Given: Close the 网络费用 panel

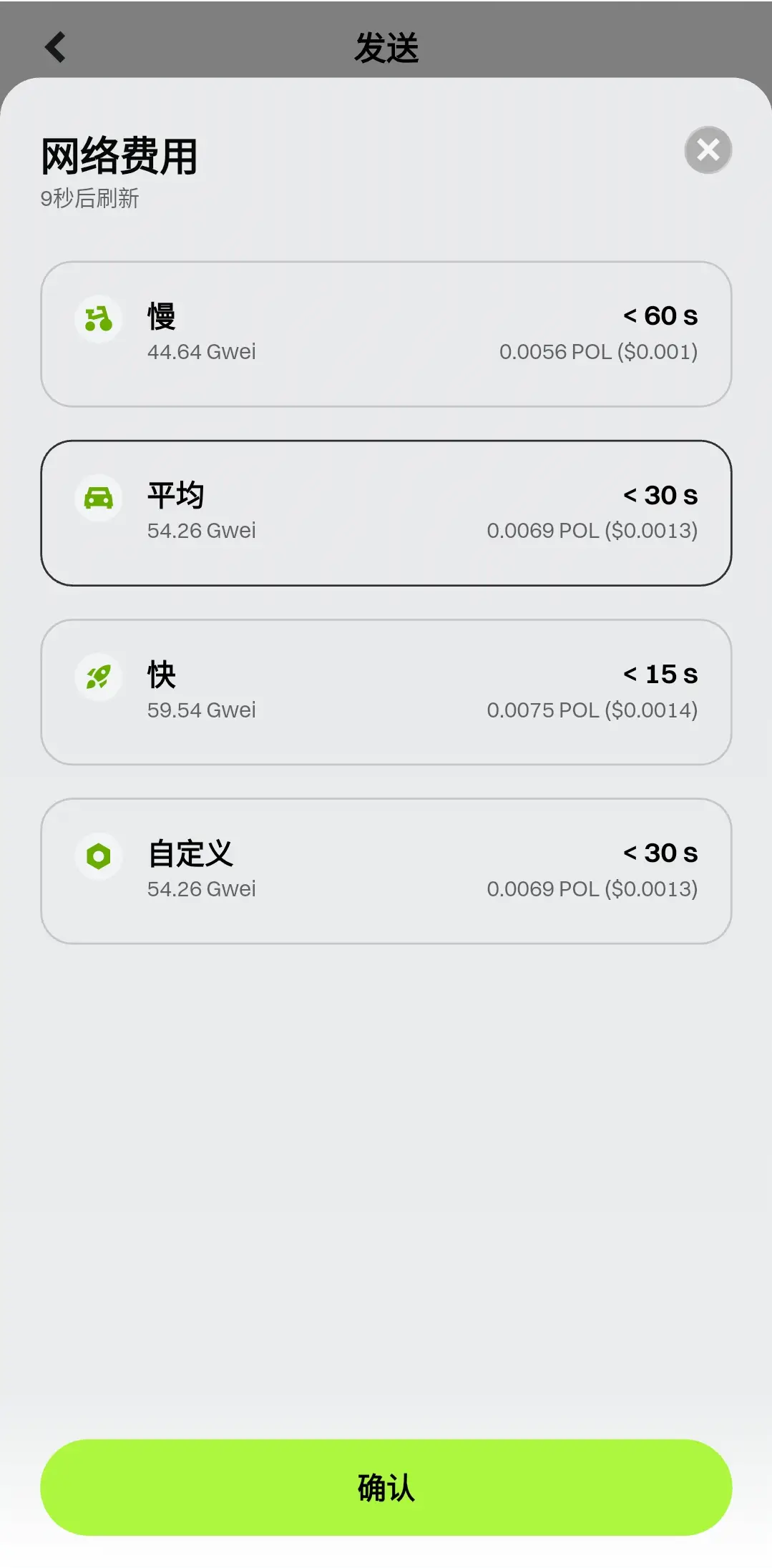Looking at the screenshot, I should click(x=708, y=150).
